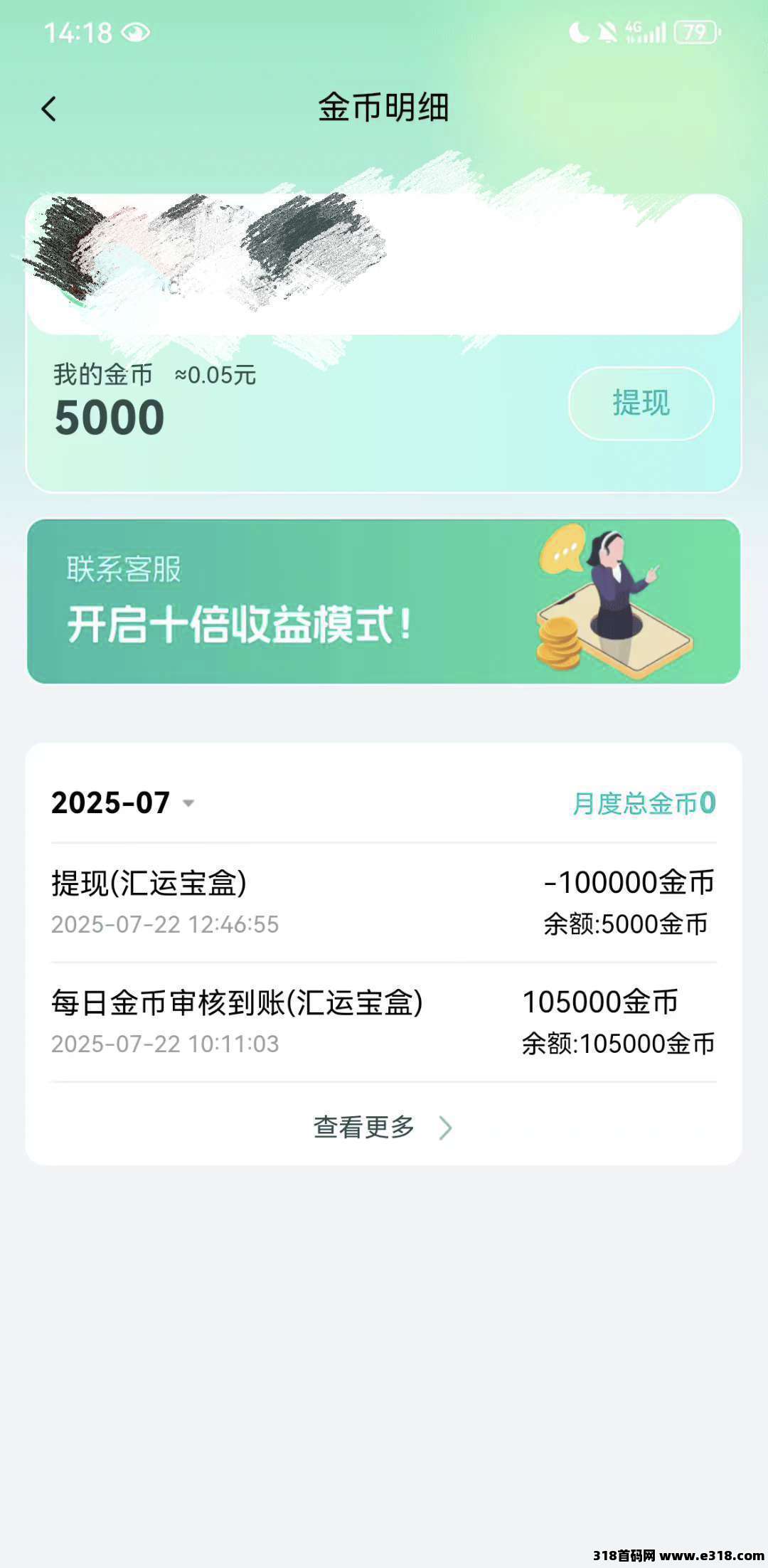The image size is (768, 1568).
Task: Go back from 金币明细 page
Action: pos(48,109)
